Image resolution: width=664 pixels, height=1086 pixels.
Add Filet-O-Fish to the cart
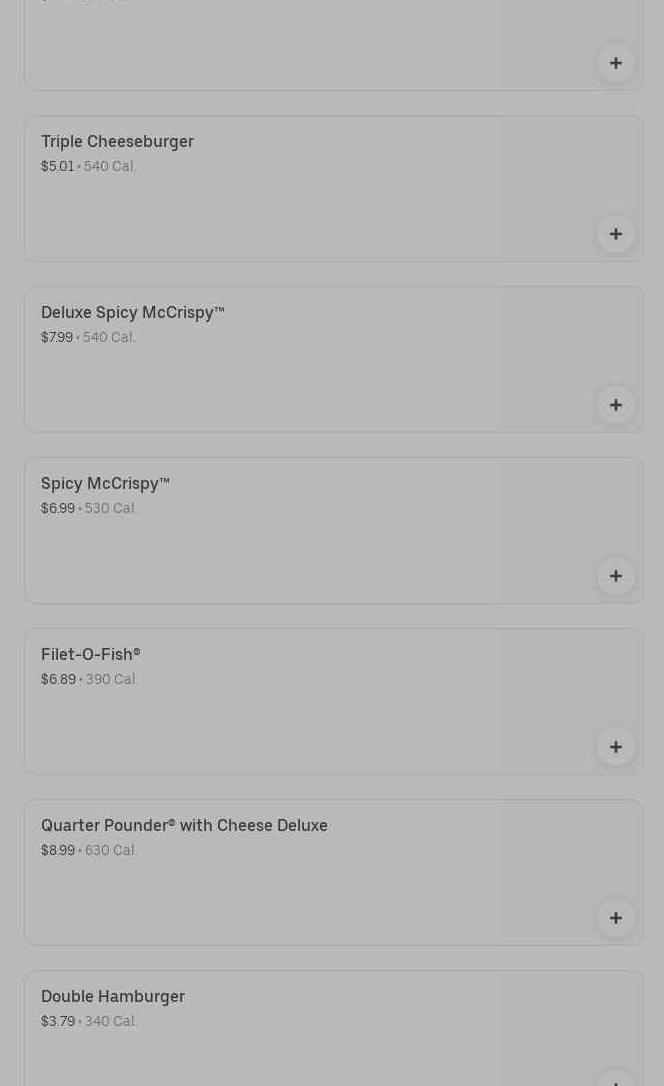[x=616, y=747]
